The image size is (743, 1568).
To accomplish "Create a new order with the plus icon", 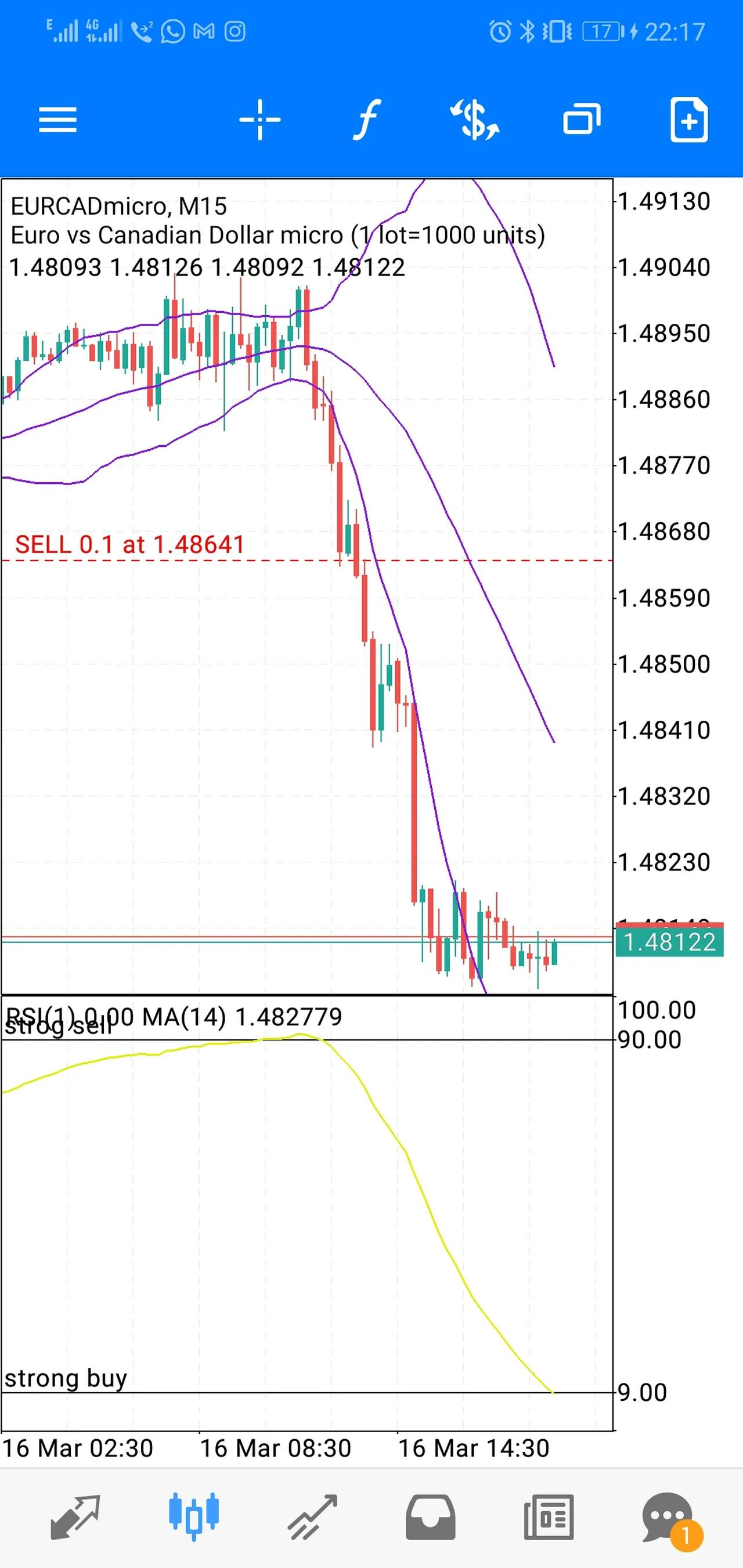I will [690, 120].
